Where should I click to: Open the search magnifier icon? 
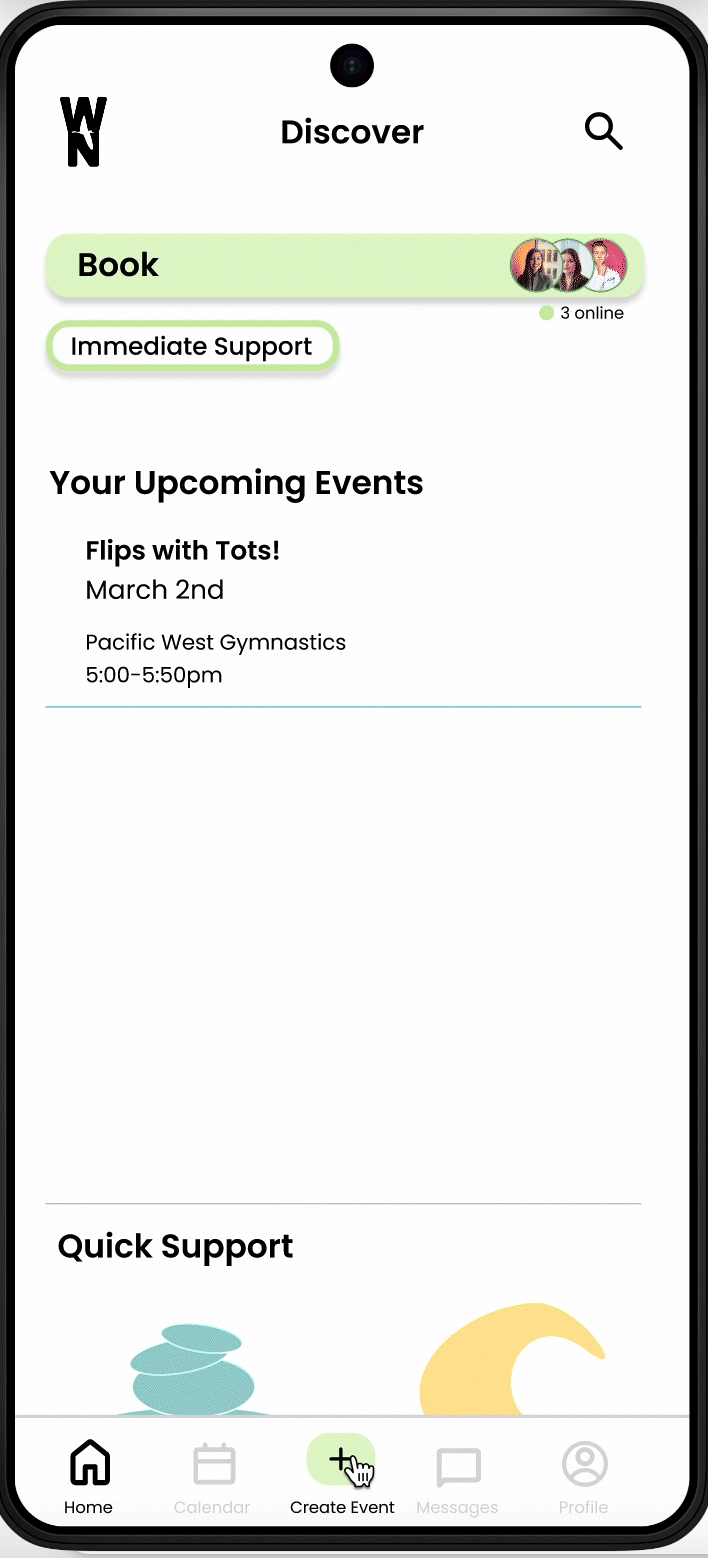603,131
